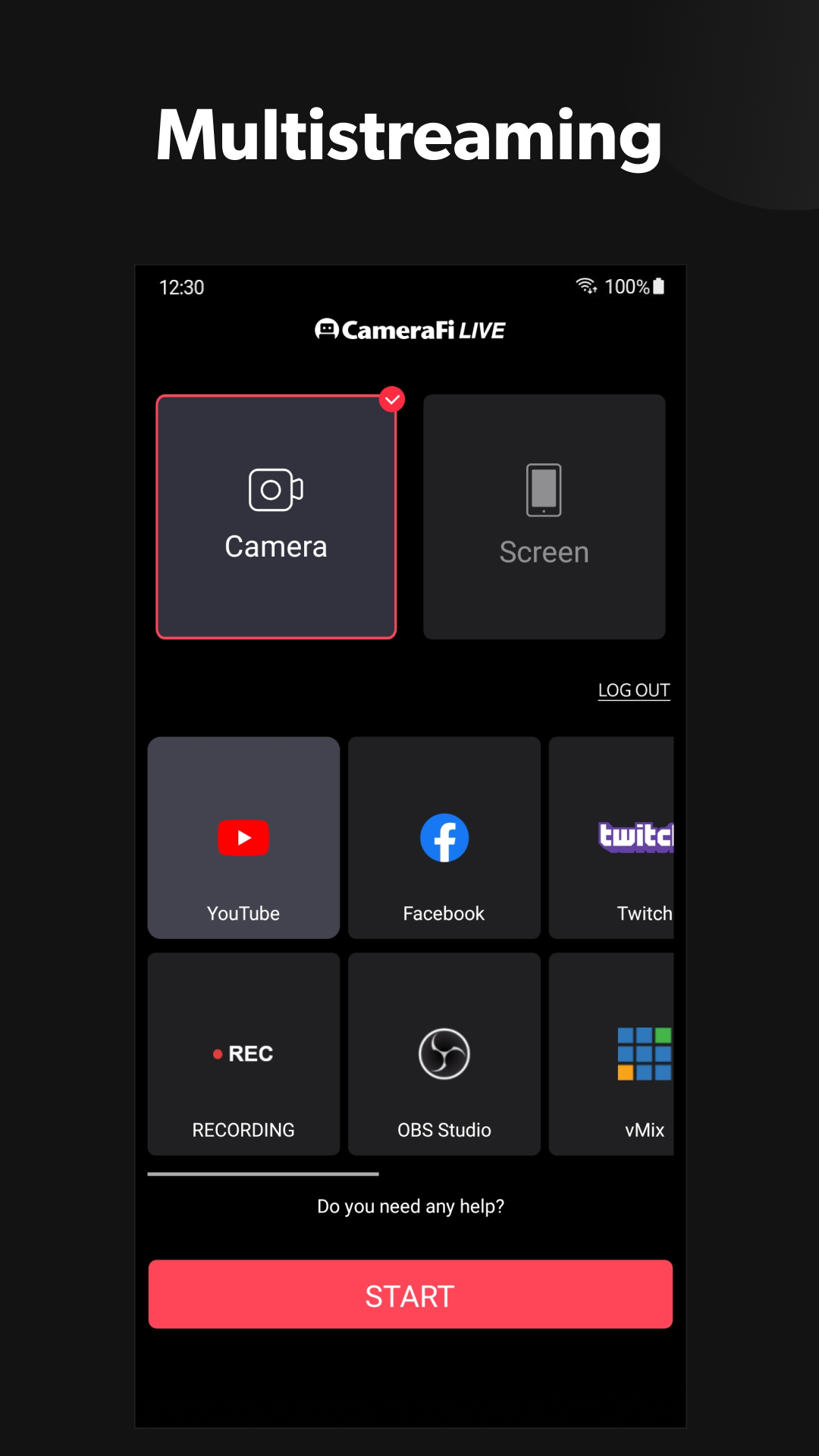Click the LOG OUT link
The width and height of the screenshot is (819, 1456).
[x=634, y=690]
